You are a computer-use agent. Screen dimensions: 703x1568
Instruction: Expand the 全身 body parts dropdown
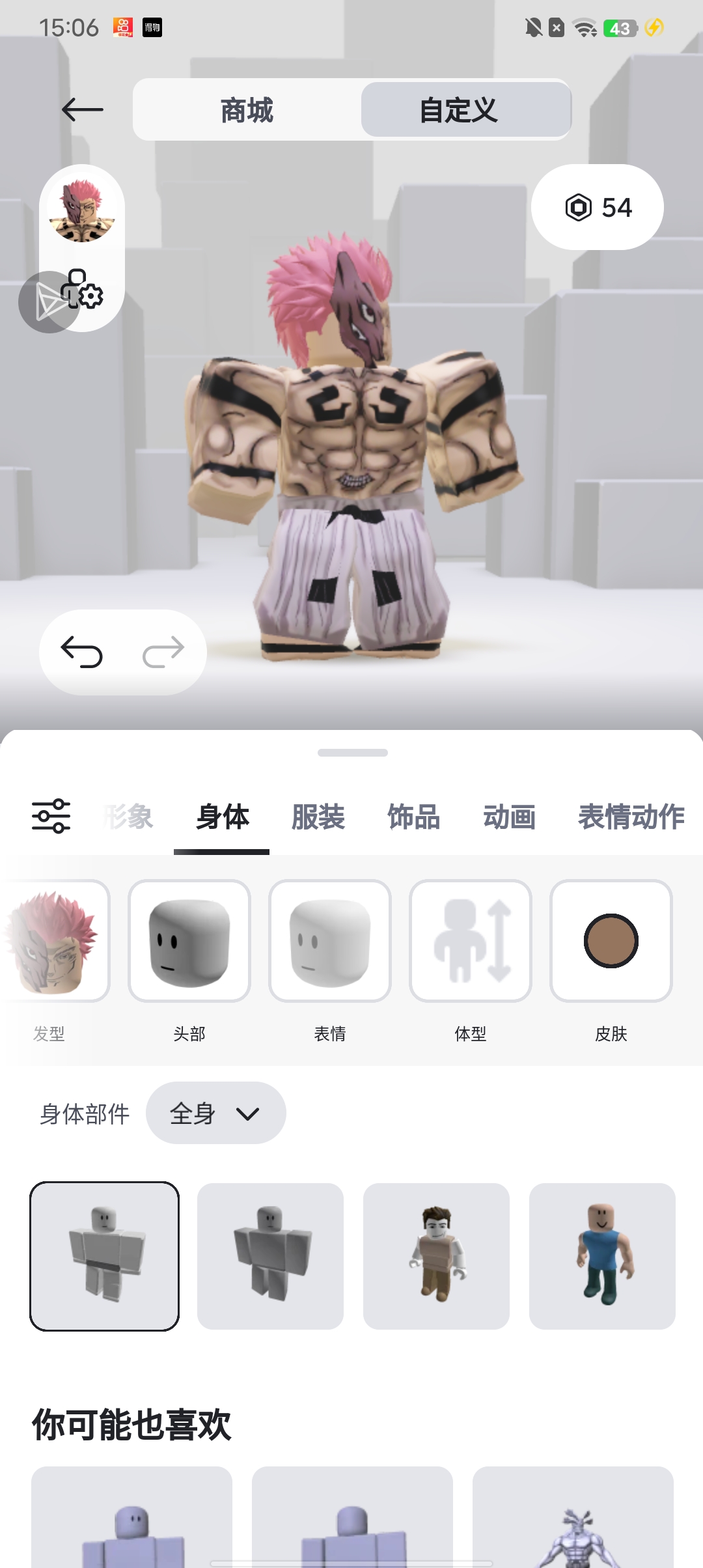[215, 1113]
